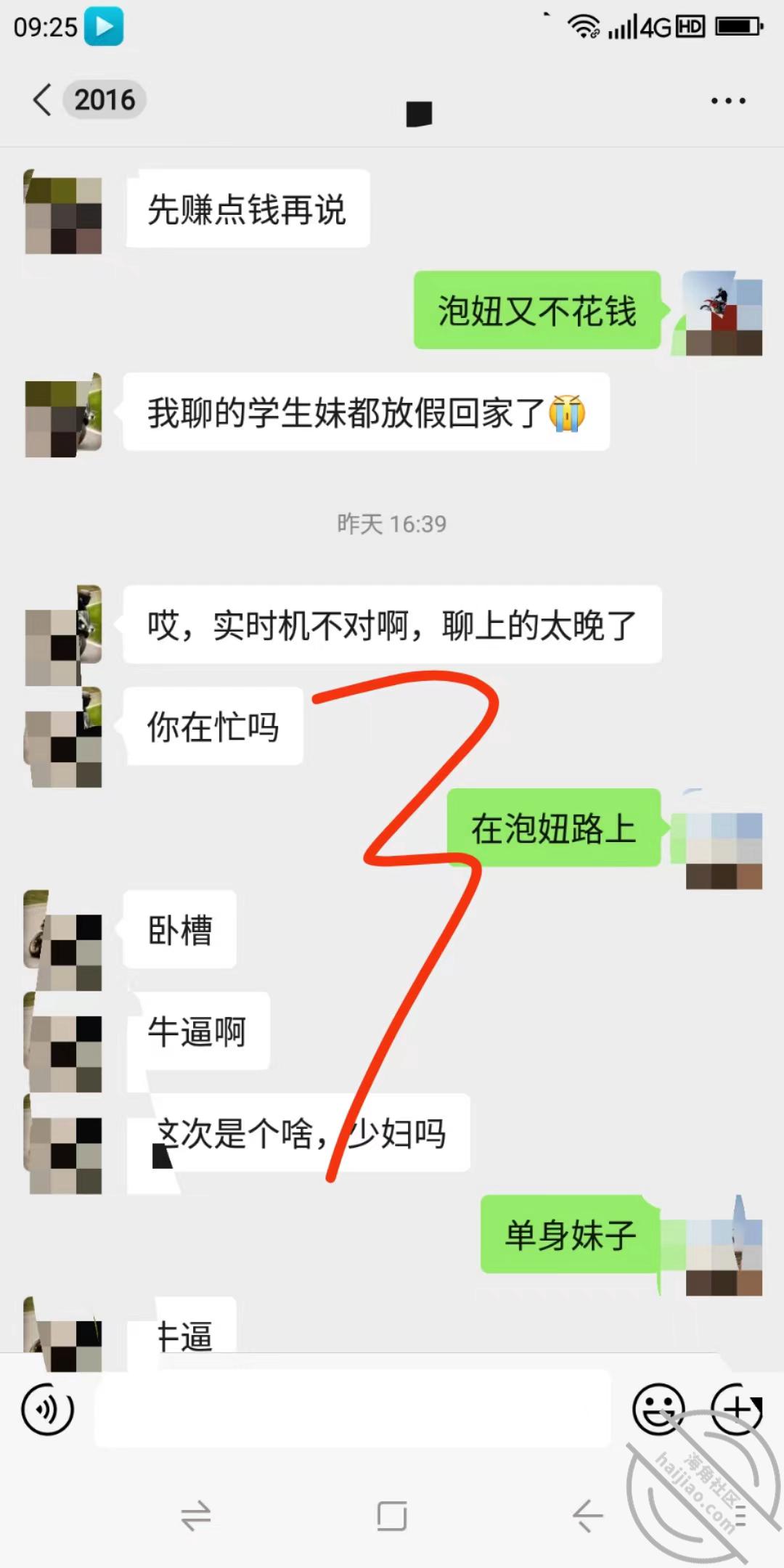Open the plus attachment menu
Image resolution: width=784 pixels, height=1568 pixels.
tap(735, 1409)
